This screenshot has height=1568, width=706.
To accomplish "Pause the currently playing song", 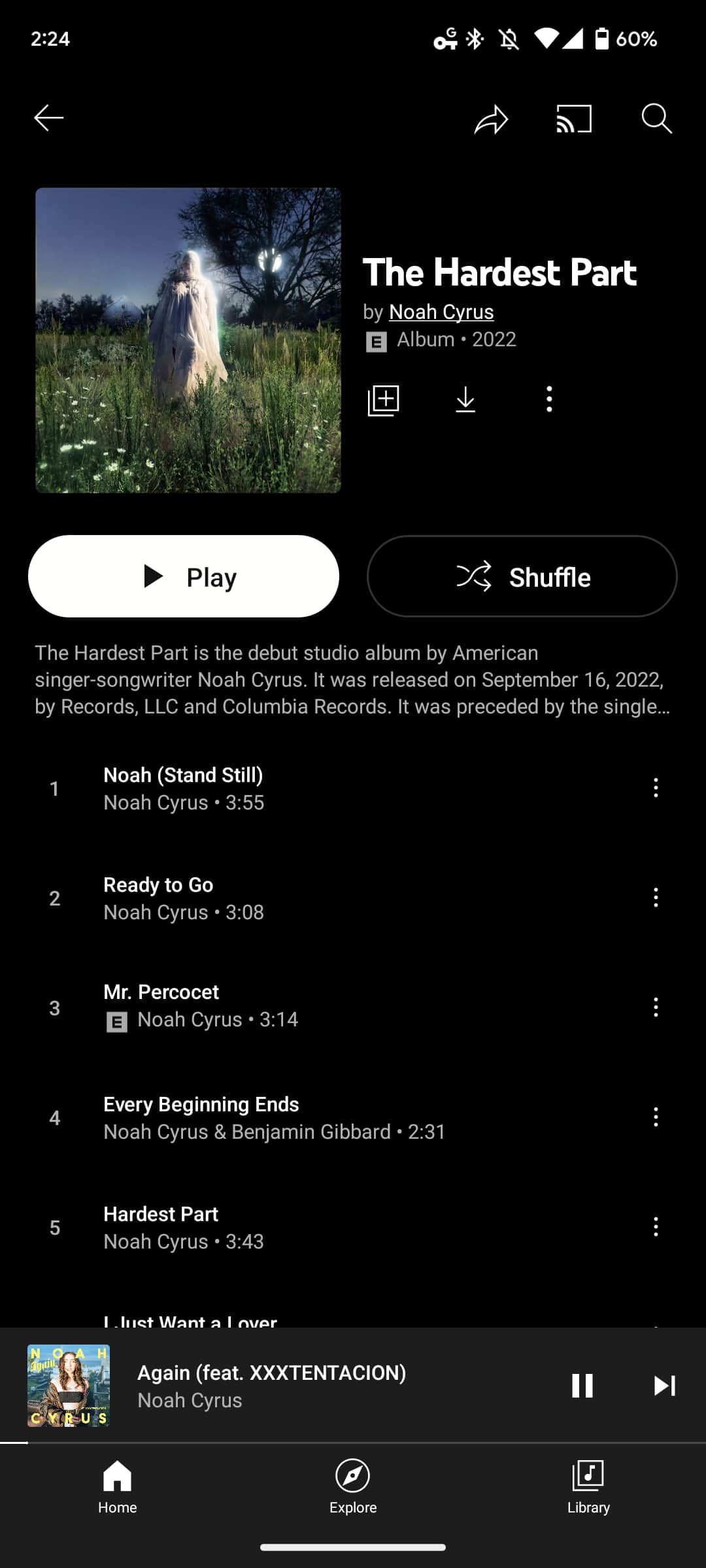I will [582, 1385].
